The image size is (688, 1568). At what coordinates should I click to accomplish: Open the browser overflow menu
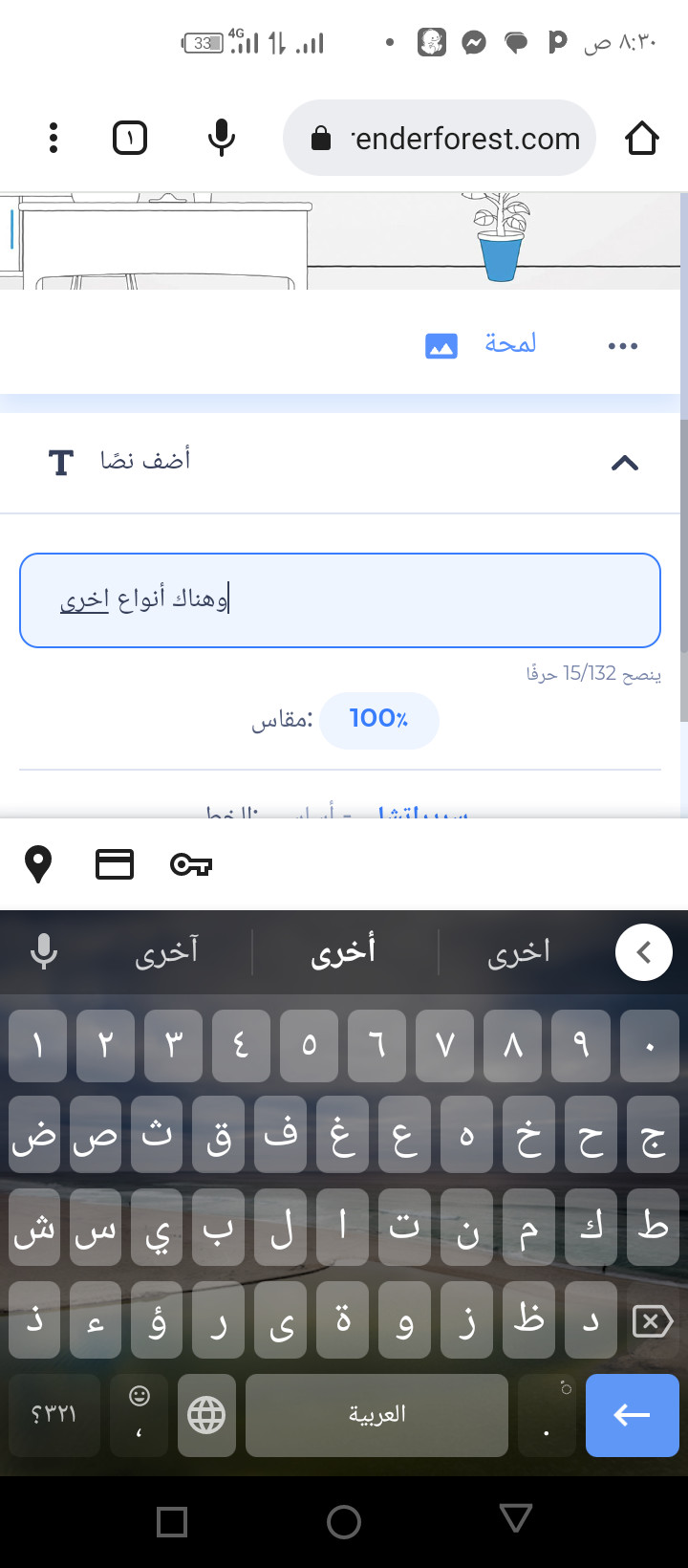point(54,139)
